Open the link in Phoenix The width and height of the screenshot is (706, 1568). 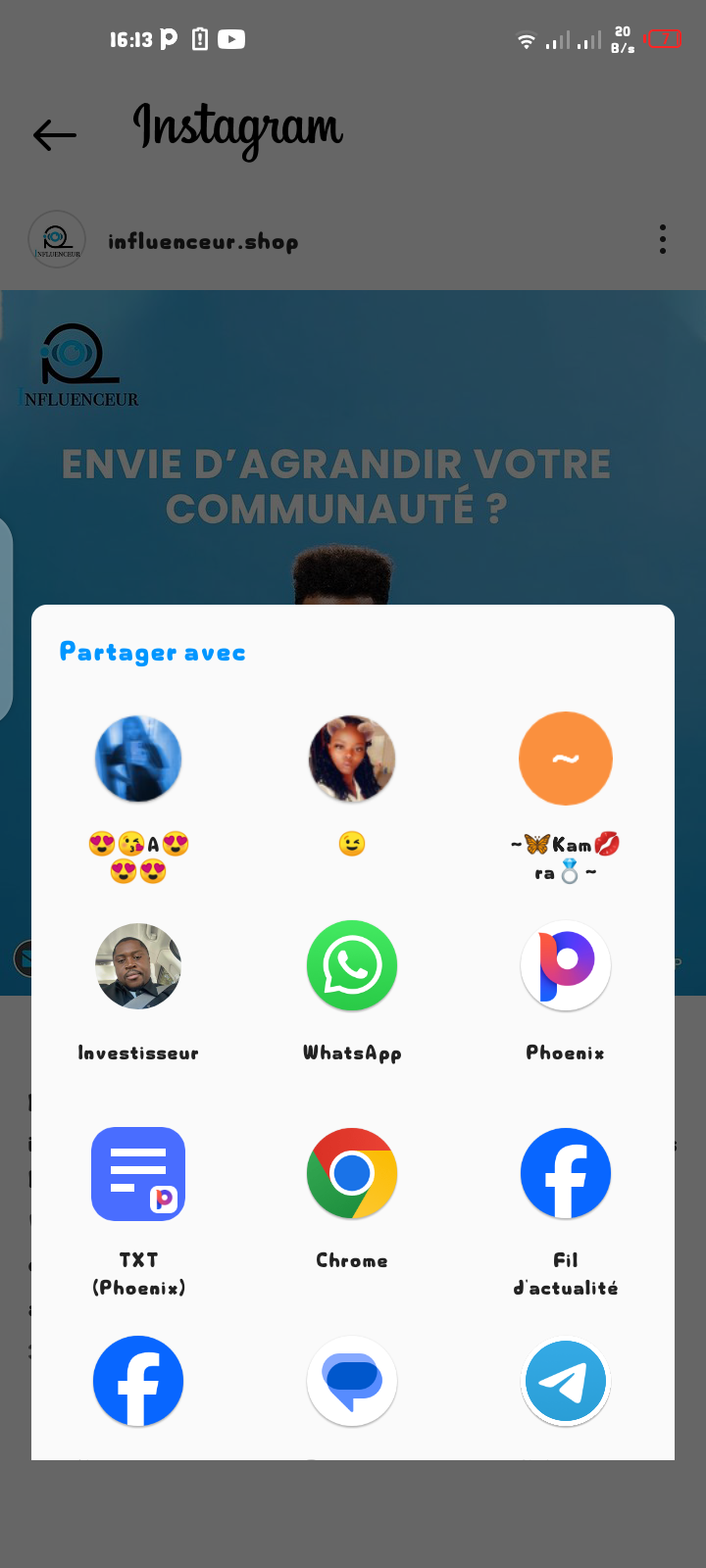(566, 967)
